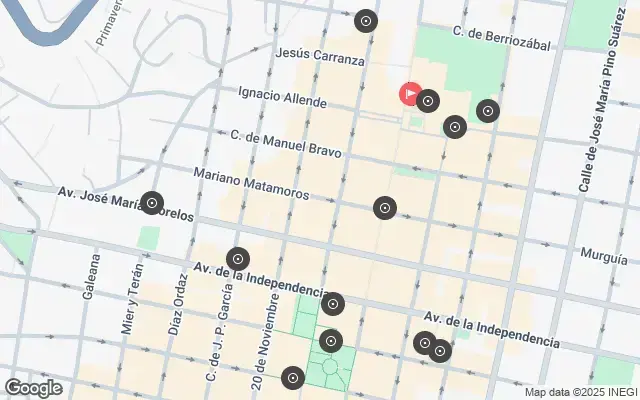Viewport: 640px width, 400px height.
Task: Open the marker on Mariano Matamoros street
Action: 385,208
